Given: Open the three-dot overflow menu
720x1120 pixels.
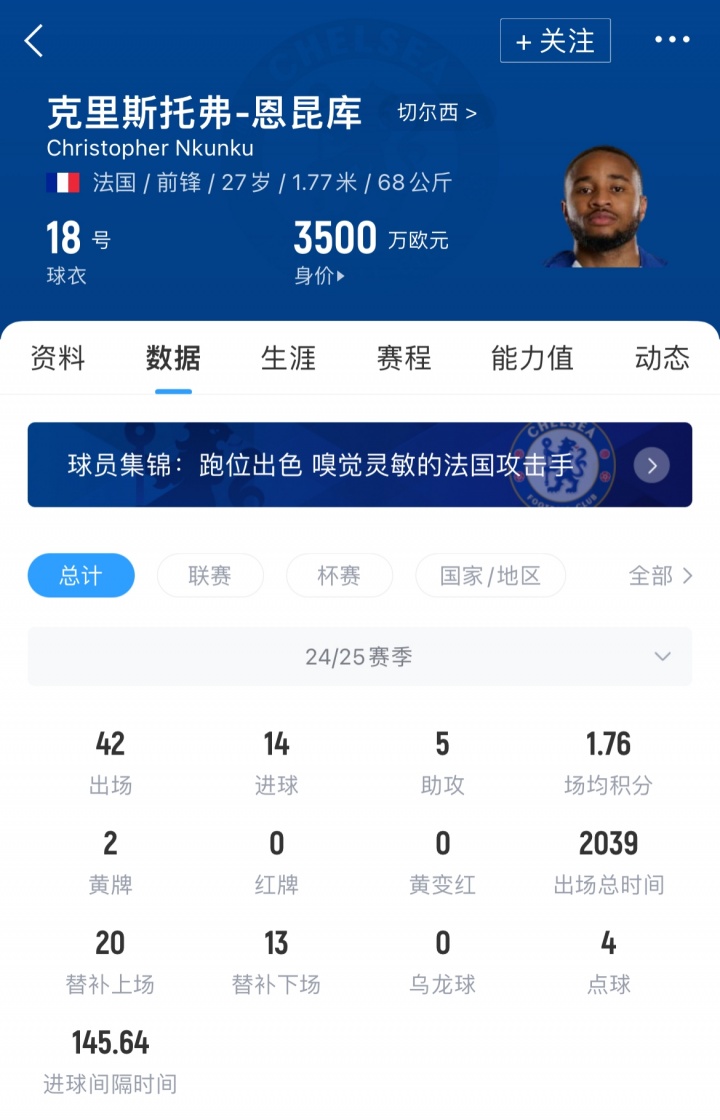Looking at the screenshot, I should tap(672, 40).
